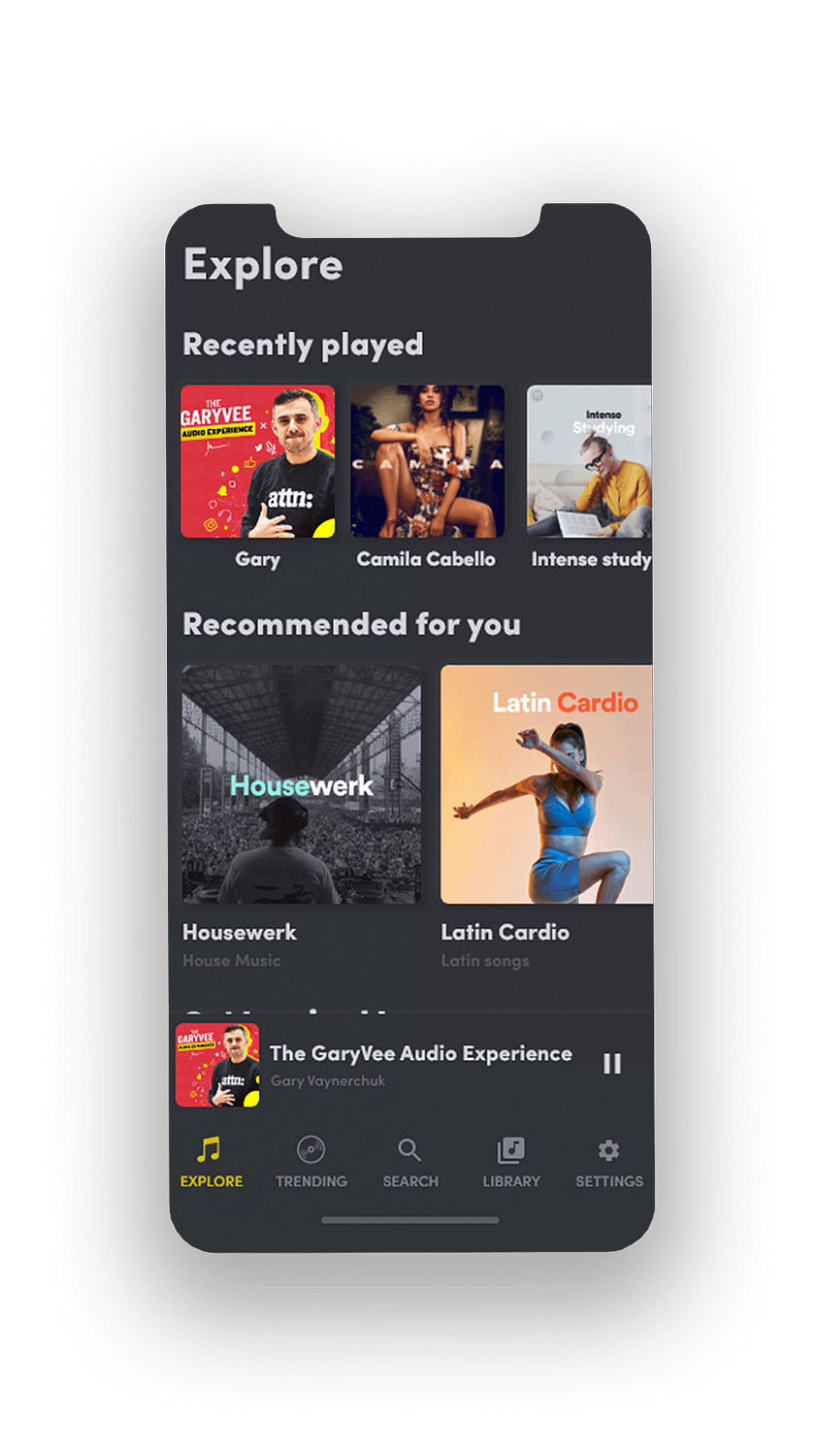
Task: Open the Gary recently played tile
Action: (x=257, y=462)
